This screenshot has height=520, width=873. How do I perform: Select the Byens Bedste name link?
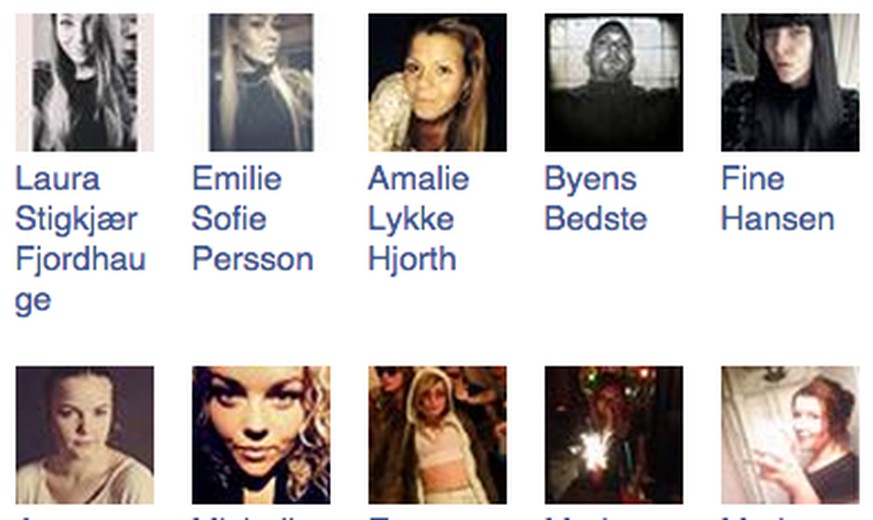click(595, 199)
